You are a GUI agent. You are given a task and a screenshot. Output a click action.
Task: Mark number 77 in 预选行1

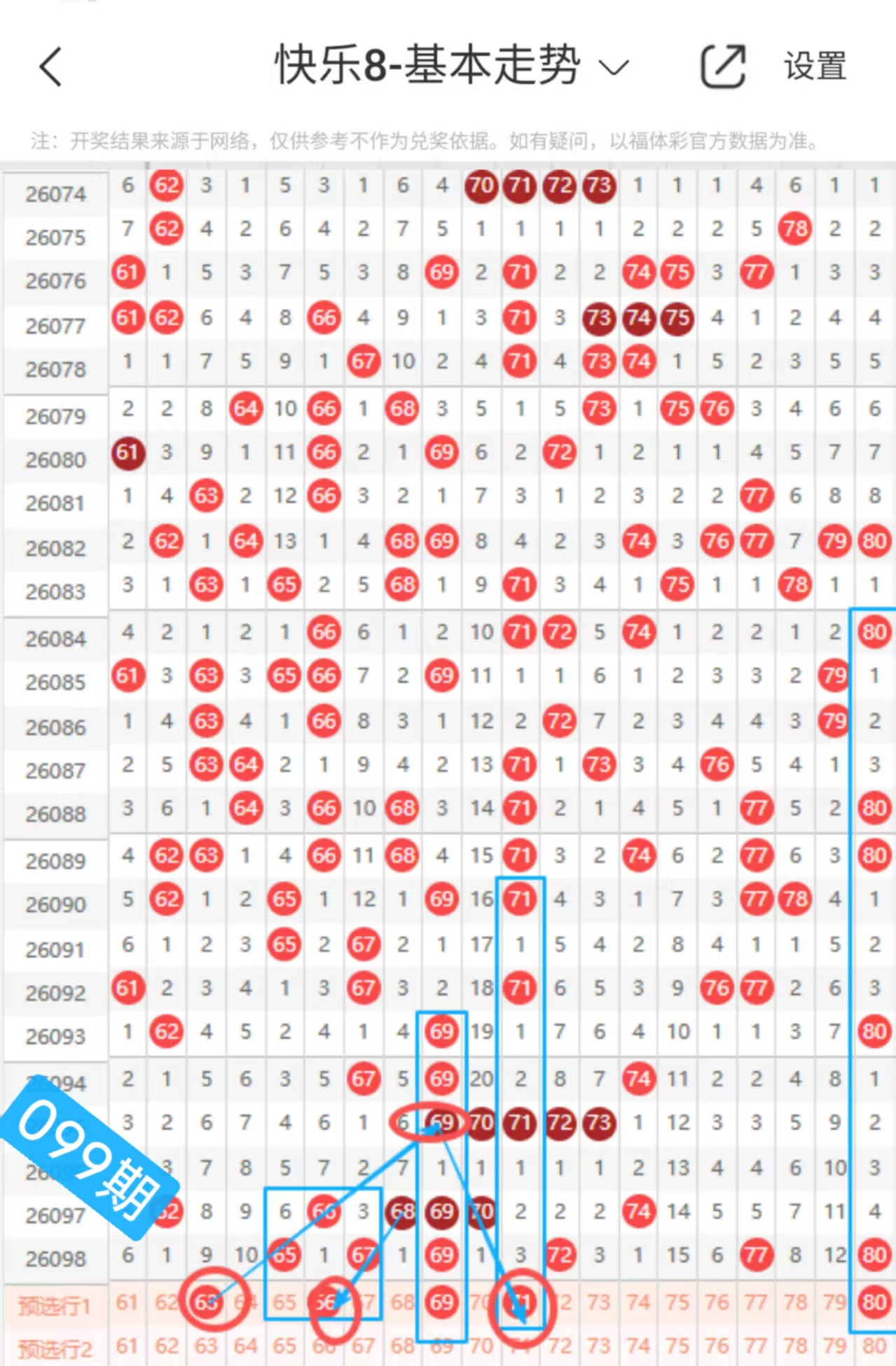point(756,1302)
